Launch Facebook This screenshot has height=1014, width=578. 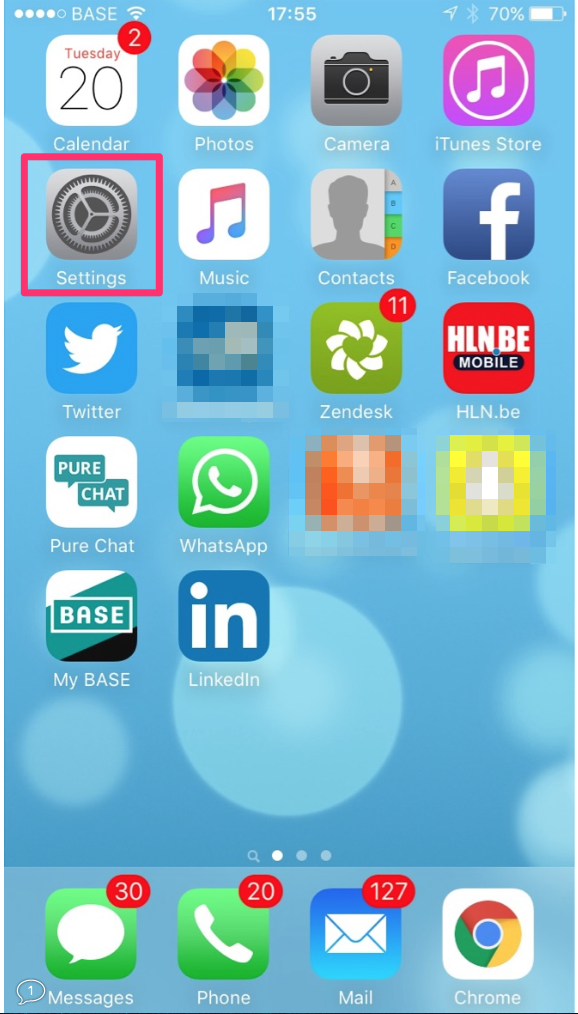(x=488, y=214)
